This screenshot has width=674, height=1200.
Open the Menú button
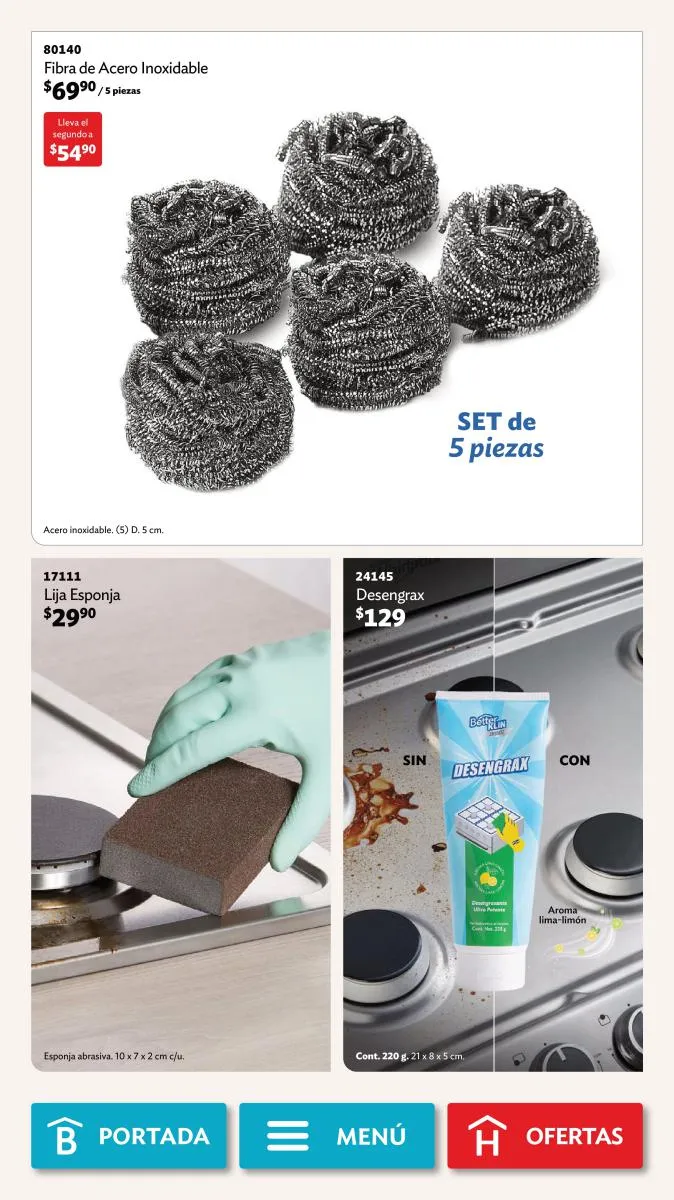[337, 1136]
